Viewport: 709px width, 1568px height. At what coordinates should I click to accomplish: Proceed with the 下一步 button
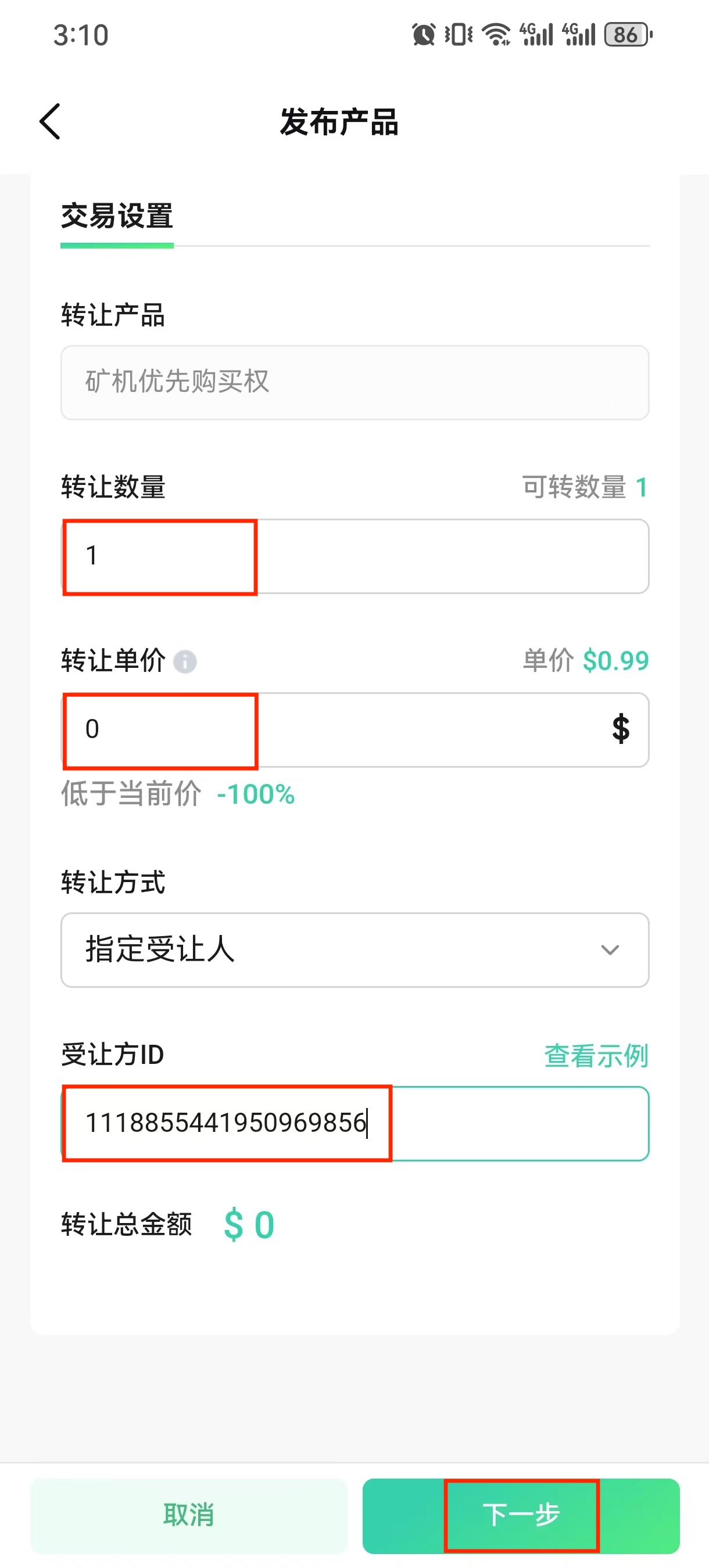521,1515
